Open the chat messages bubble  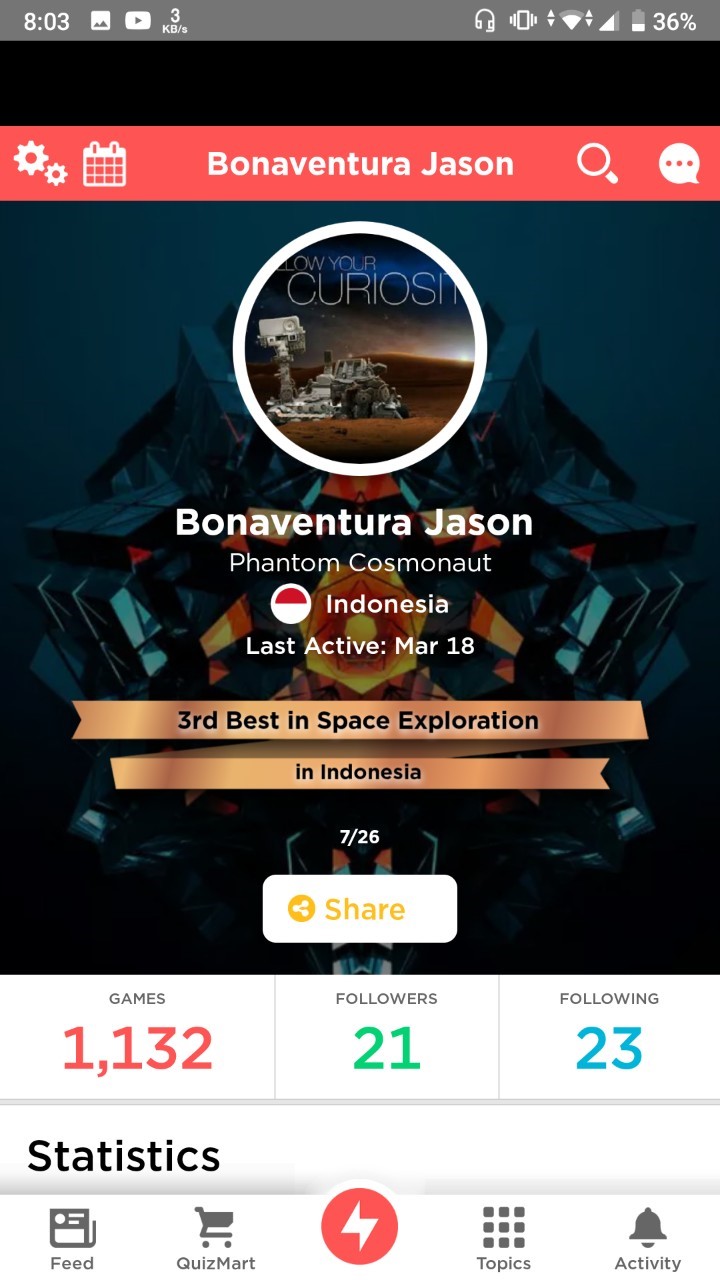[679, 164]
